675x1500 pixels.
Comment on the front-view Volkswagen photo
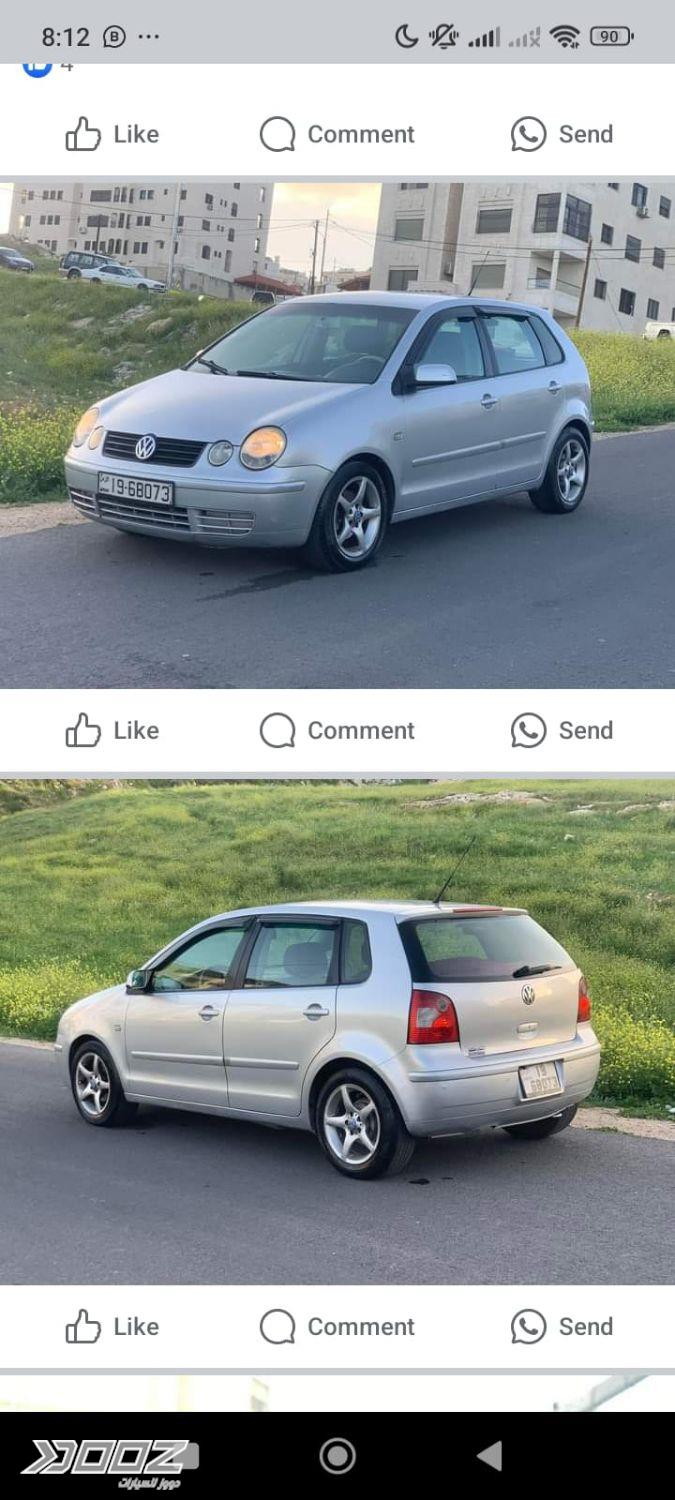click(337, 731)
